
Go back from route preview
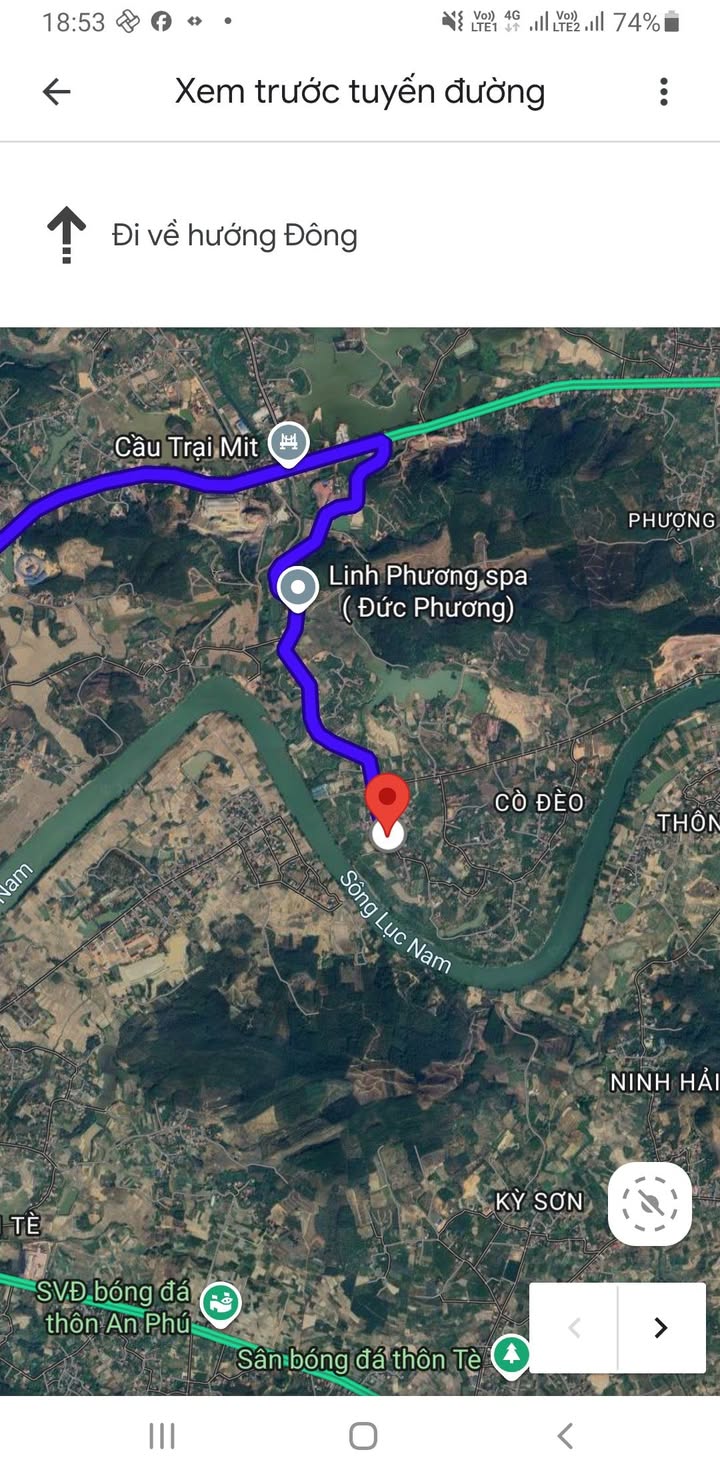[x=57, y=92]
